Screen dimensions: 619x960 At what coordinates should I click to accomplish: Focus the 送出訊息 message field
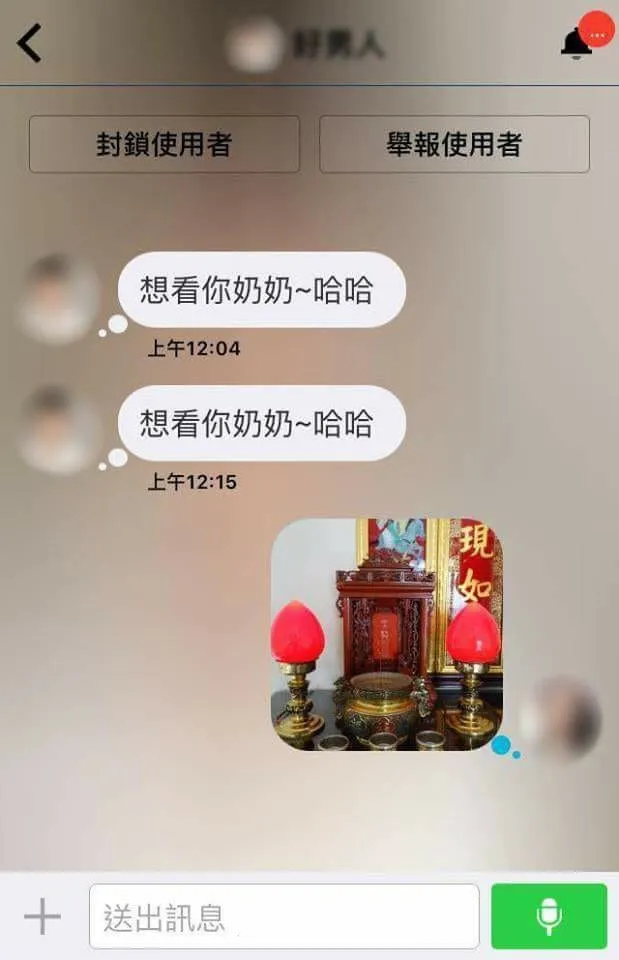284,916
